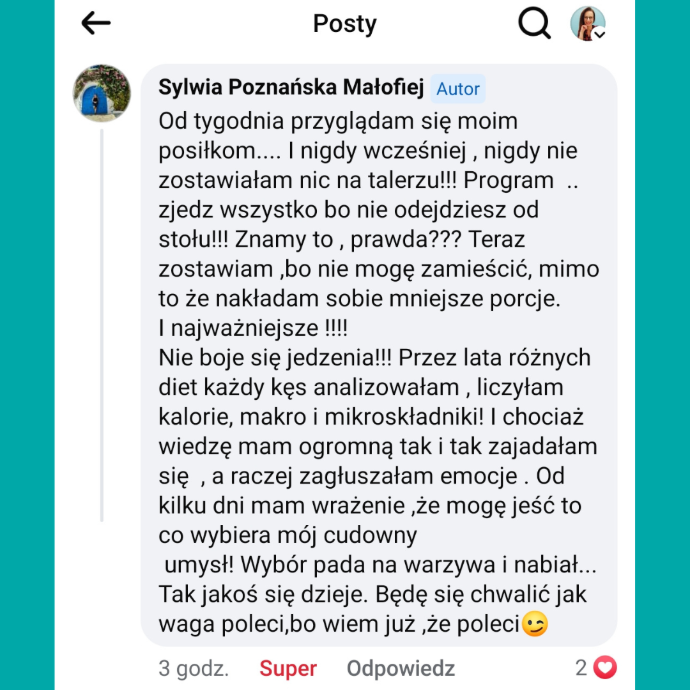Go back from the Posty screen
690x690 pixels.
point(96,24)
